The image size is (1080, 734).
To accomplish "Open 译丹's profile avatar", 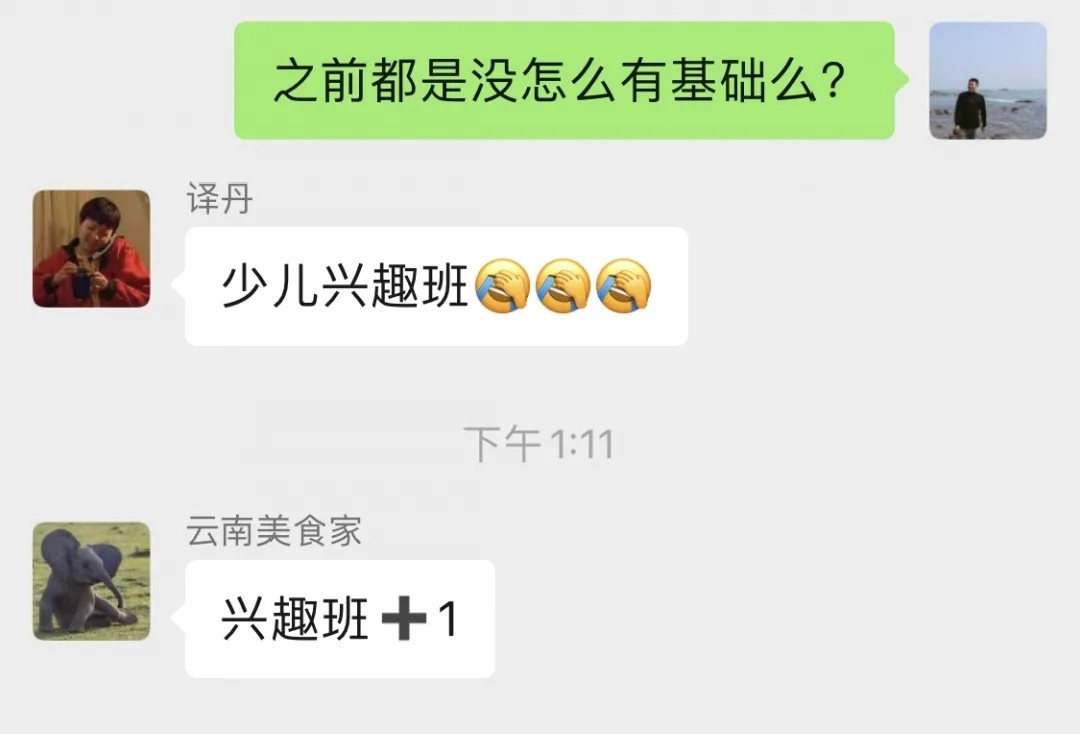I will 91,248.
